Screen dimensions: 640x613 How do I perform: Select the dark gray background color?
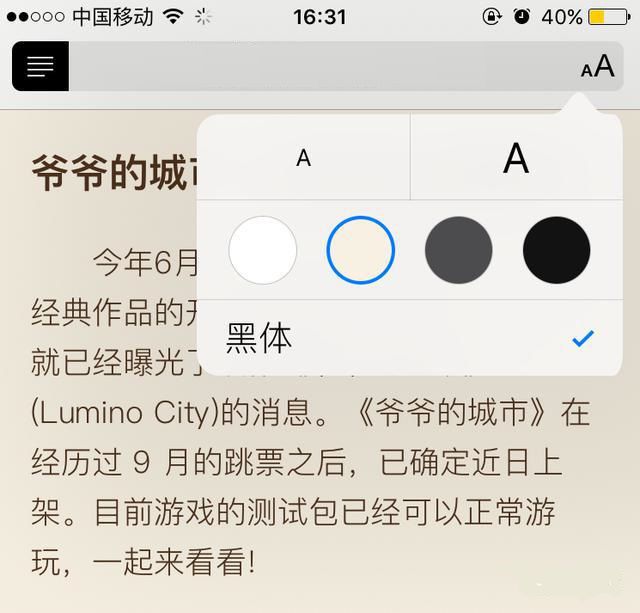[458, 250]
